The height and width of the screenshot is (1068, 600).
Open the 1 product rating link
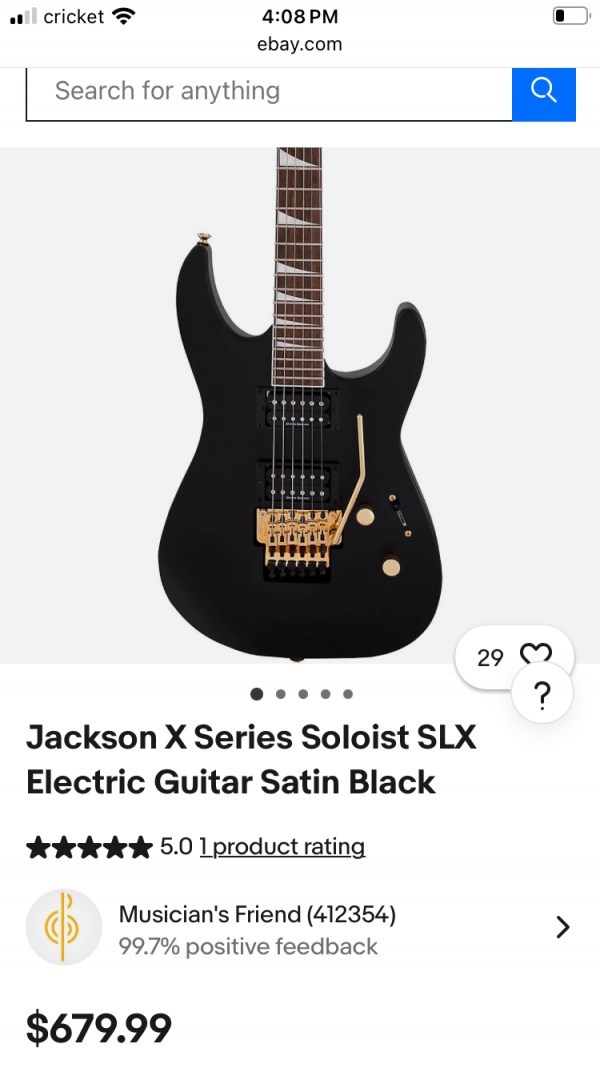point(282,847)
